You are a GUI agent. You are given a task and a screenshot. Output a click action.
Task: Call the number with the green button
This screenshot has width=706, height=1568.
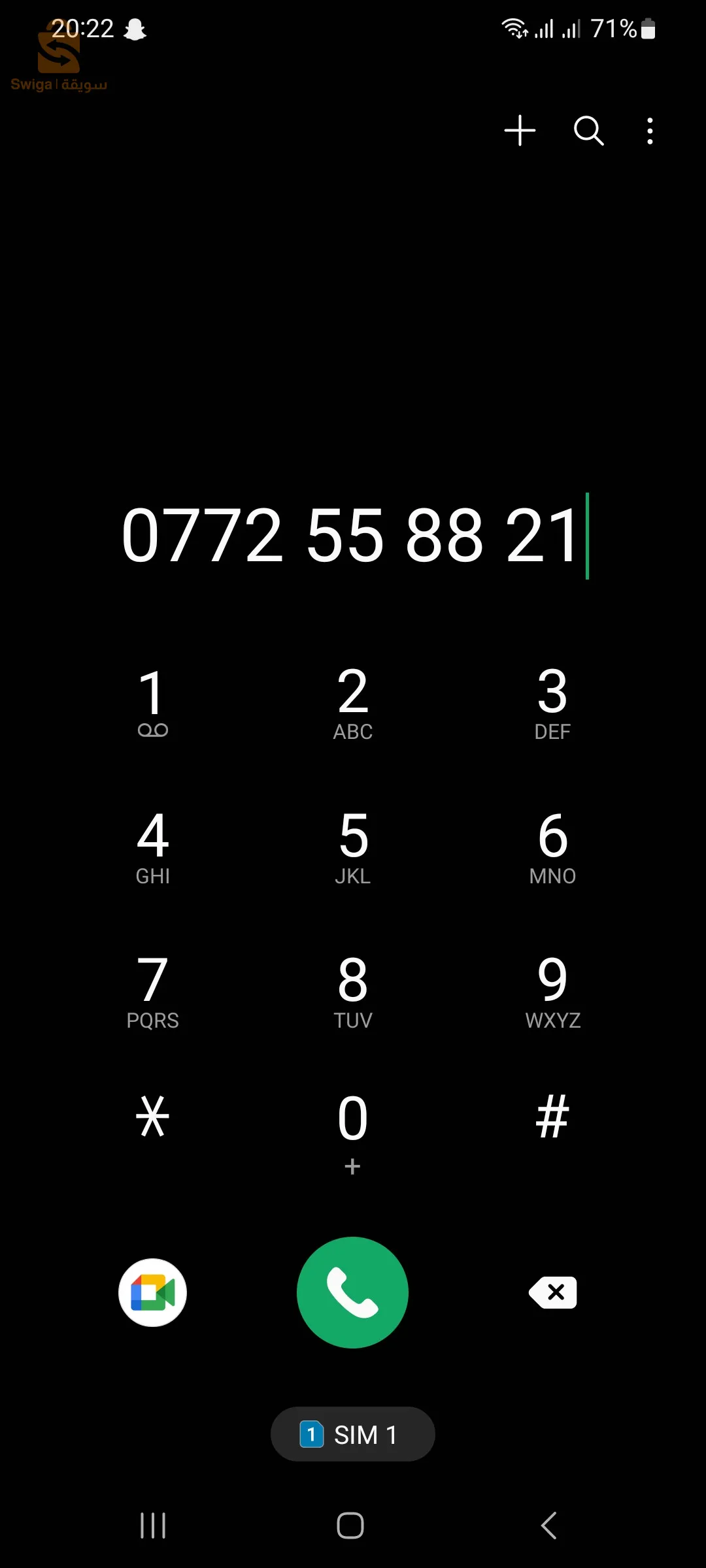[x=353, y=1292]
